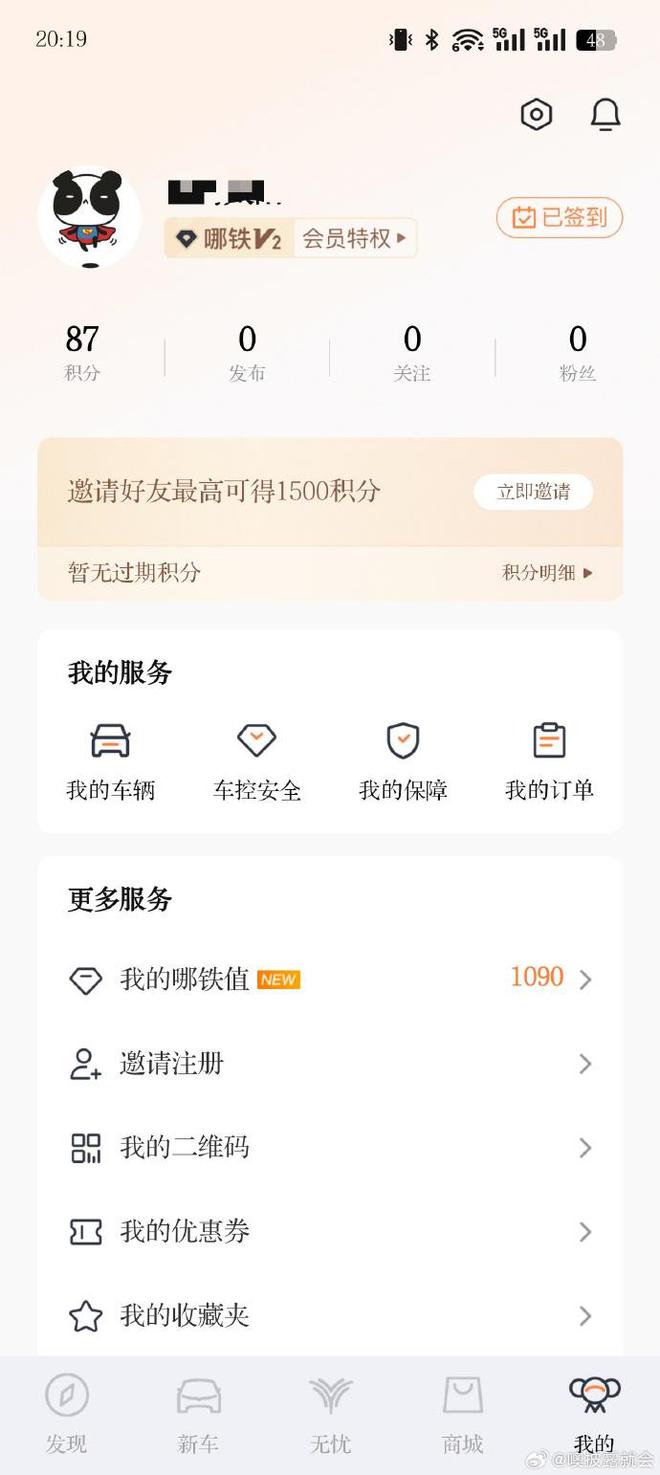
Task: Open 我的车辆 service
Action: (110, 761)
